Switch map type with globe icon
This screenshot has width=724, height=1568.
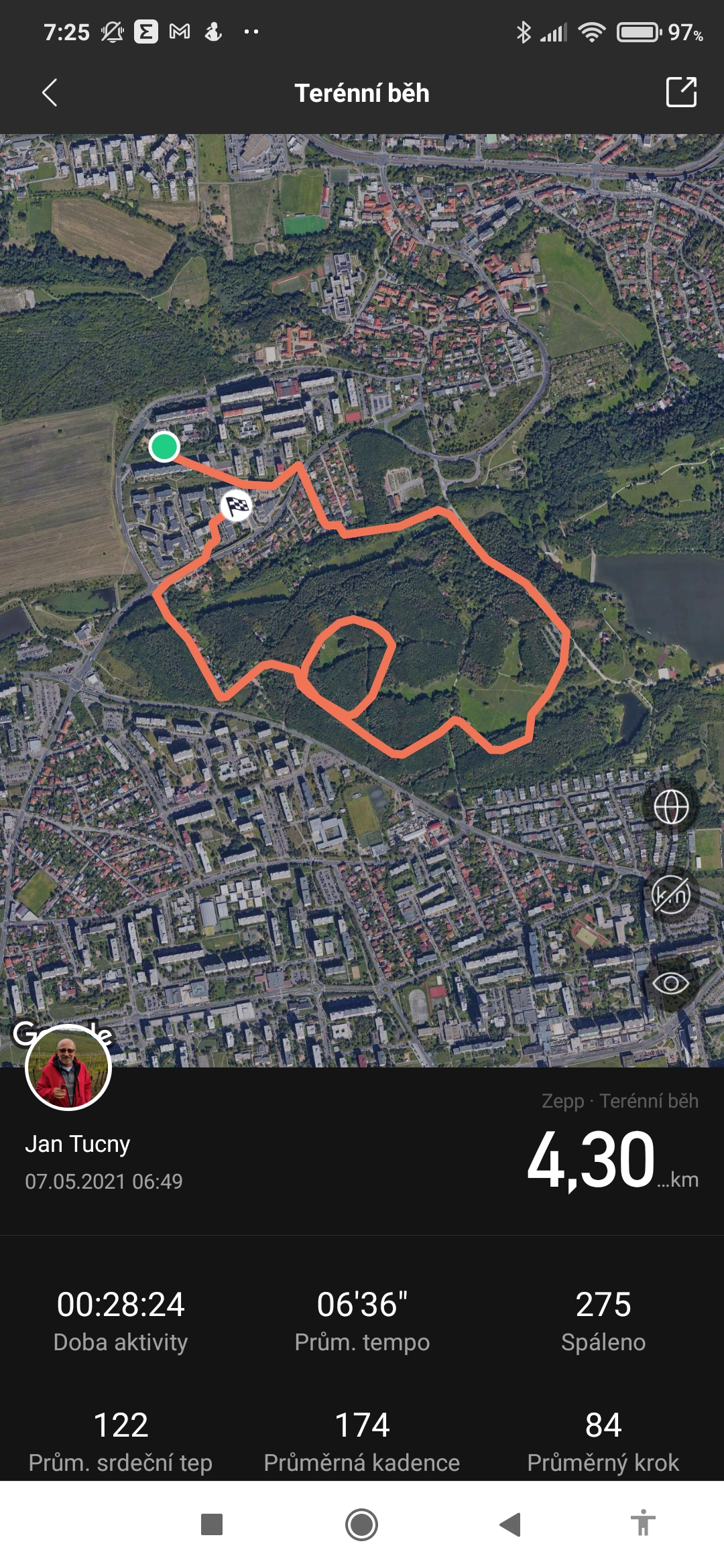[x=671, y=806]
